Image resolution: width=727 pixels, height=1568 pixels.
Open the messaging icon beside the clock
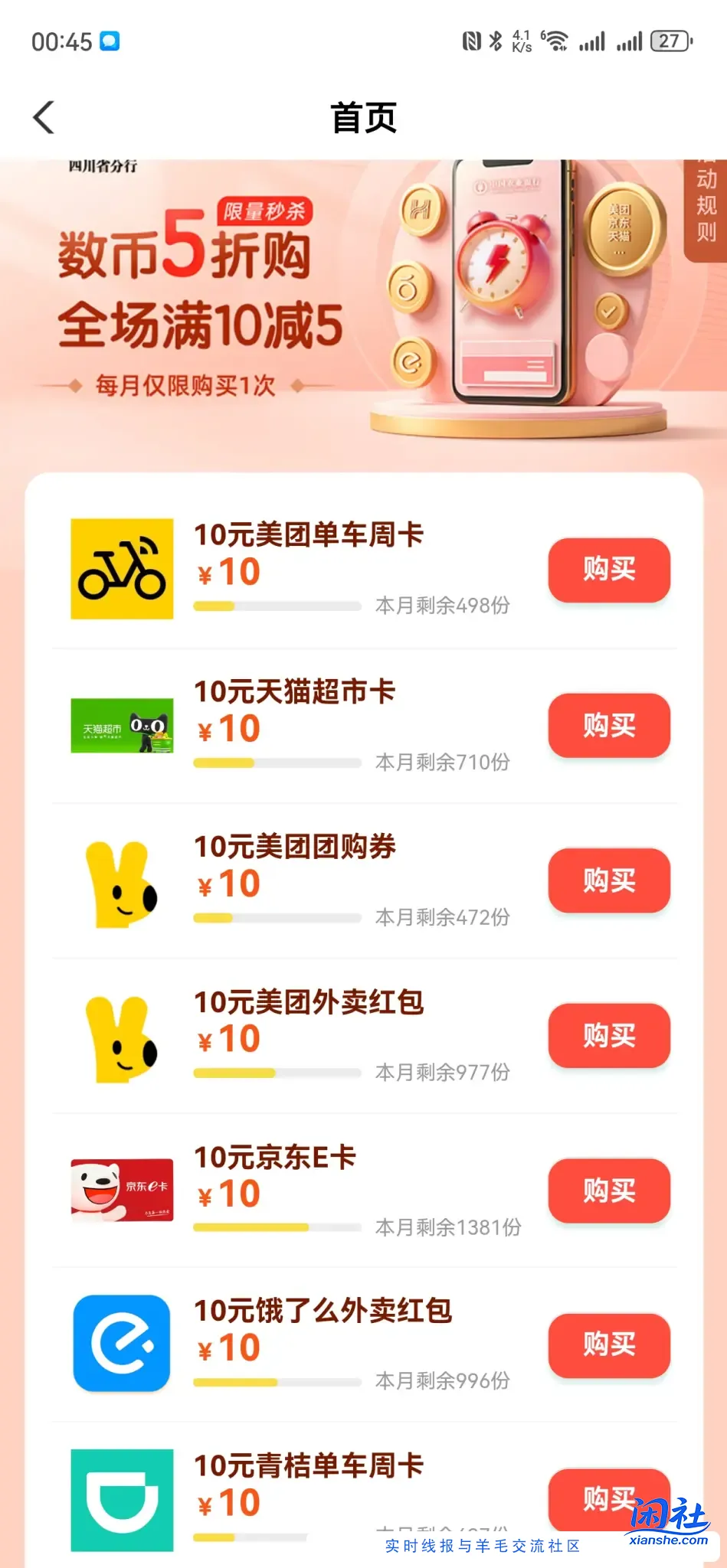109,40
